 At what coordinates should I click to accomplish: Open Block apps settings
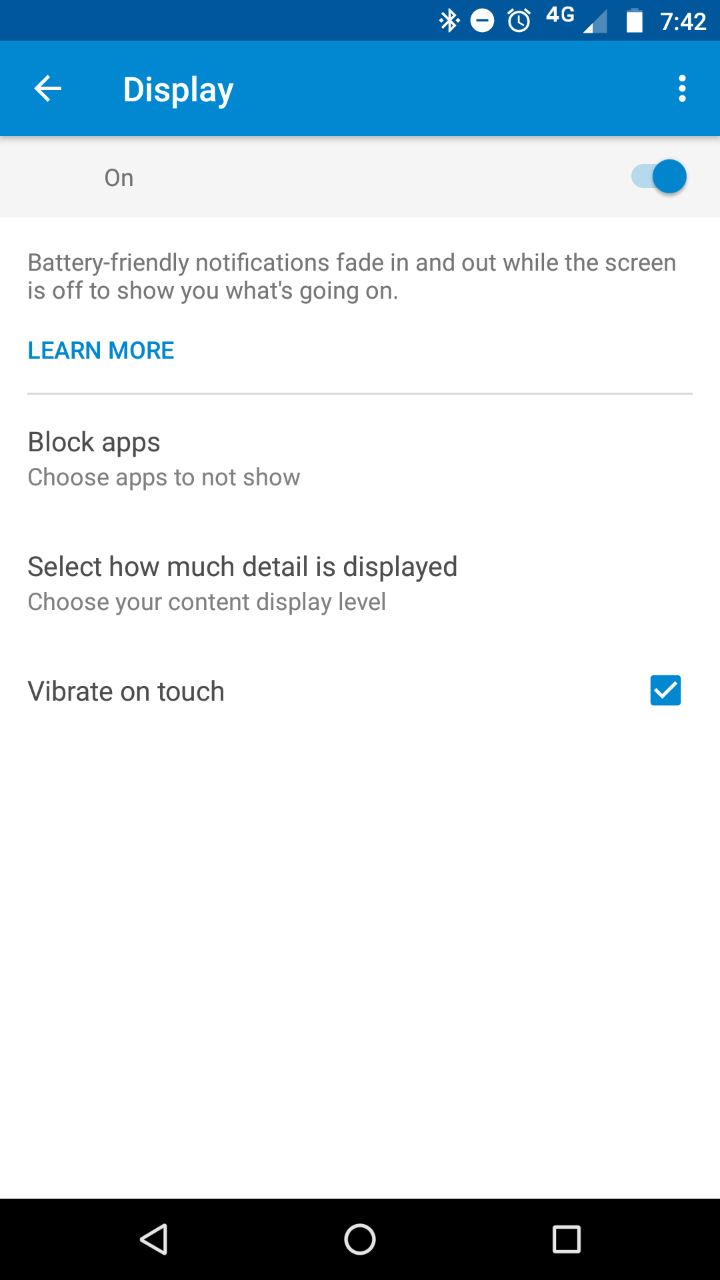tap(360, 458)
